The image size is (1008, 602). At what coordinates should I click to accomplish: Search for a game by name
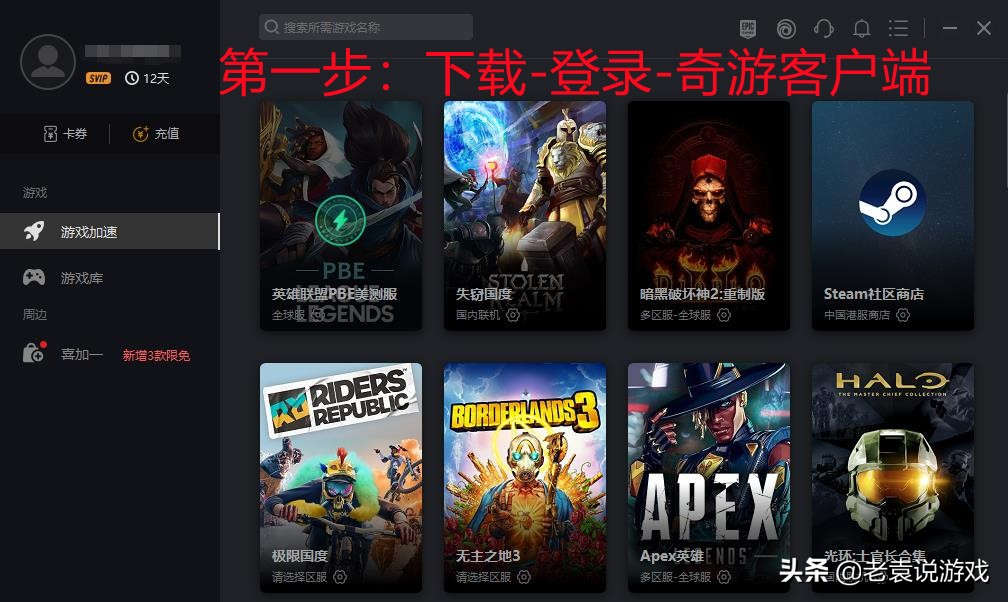pyautogui.click(x=365, y=27)
